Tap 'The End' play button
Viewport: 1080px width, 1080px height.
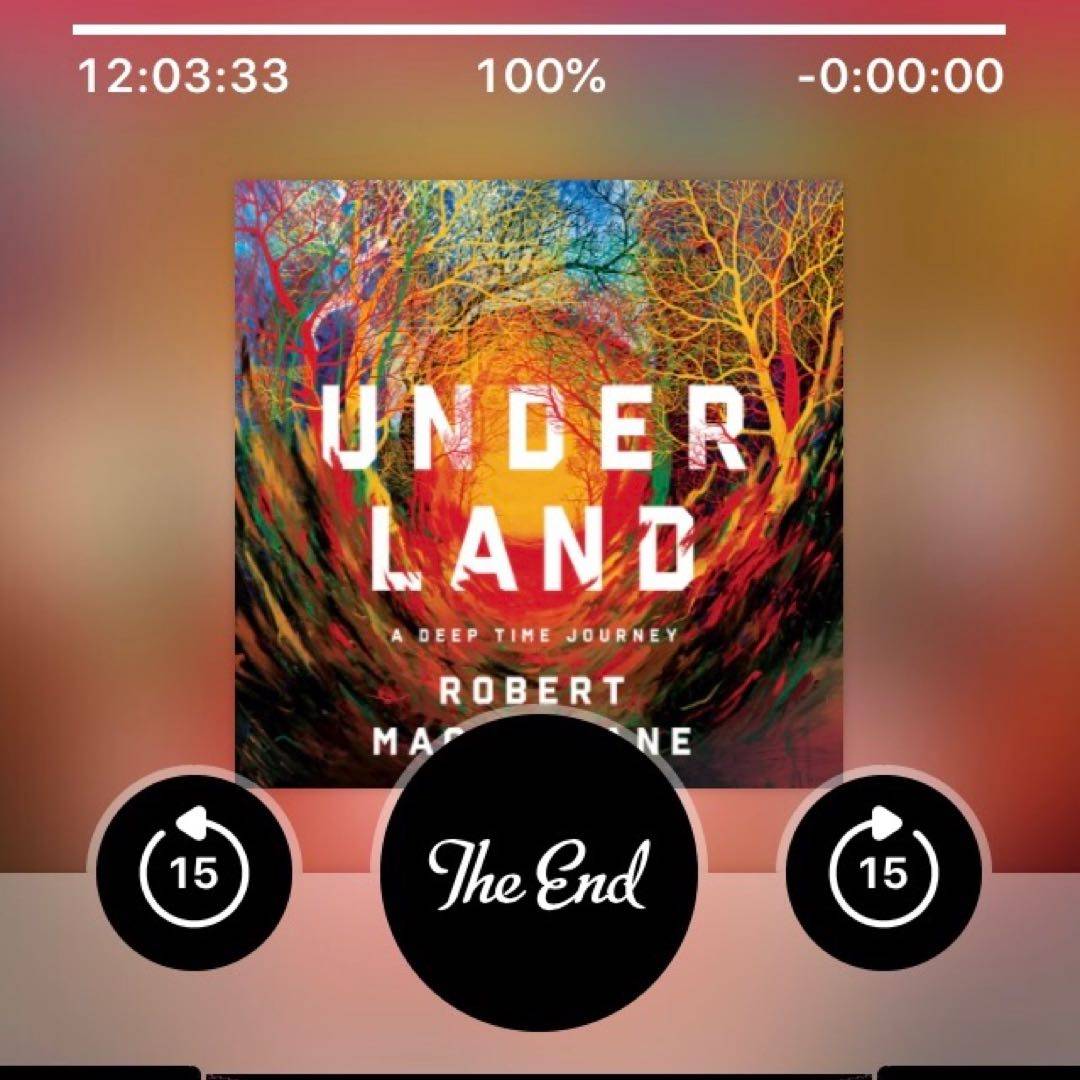(538, 872)
